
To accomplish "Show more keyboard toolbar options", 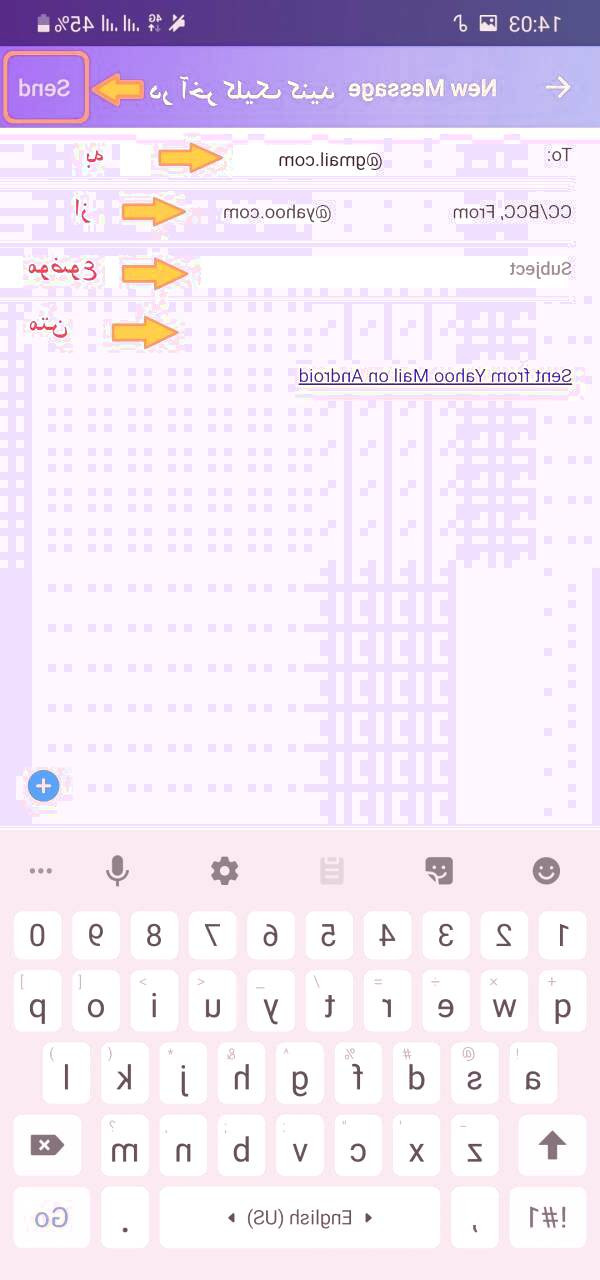I will click(41, 870).
